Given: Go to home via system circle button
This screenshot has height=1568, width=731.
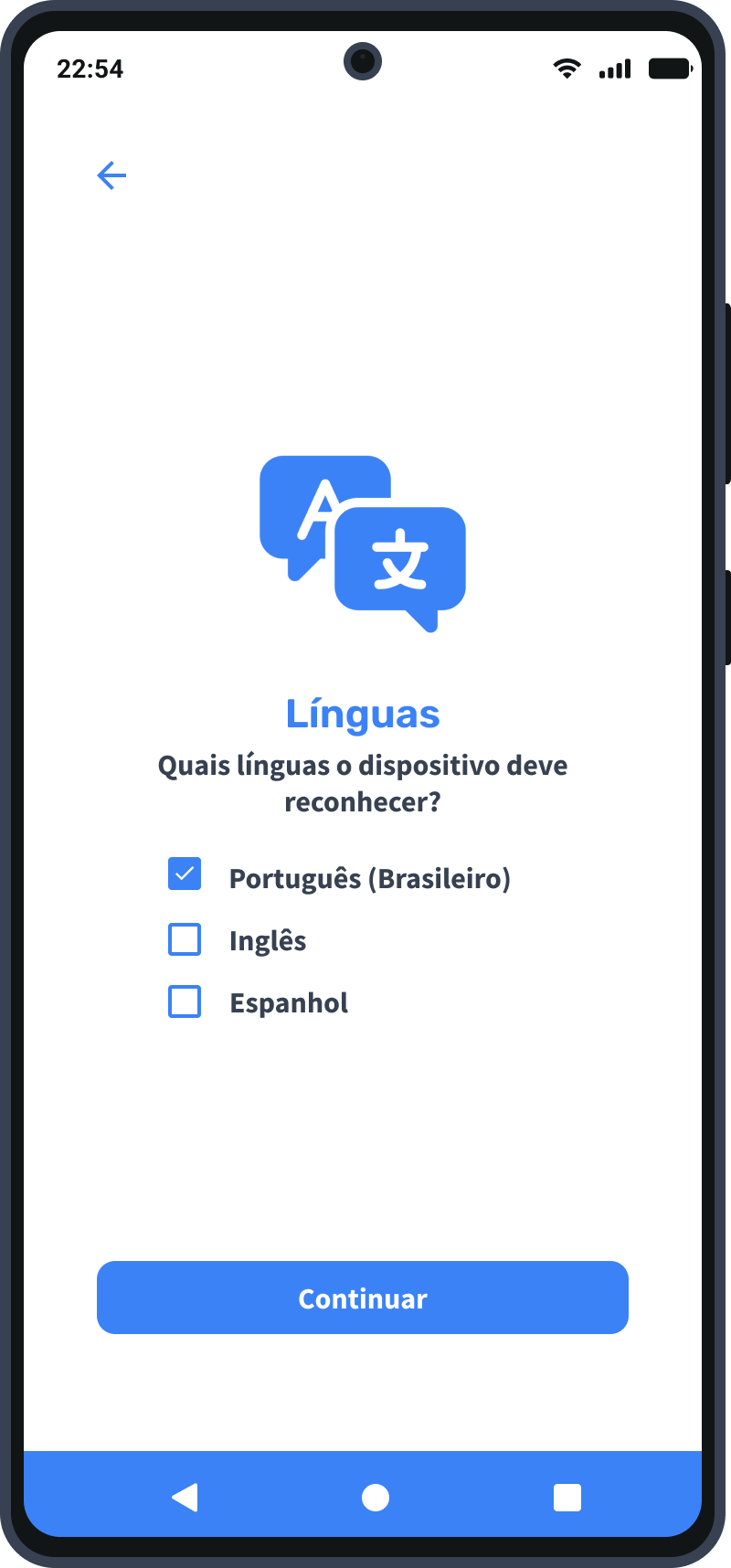Looking at the screenshot, I should click(x=376, y=1498).
